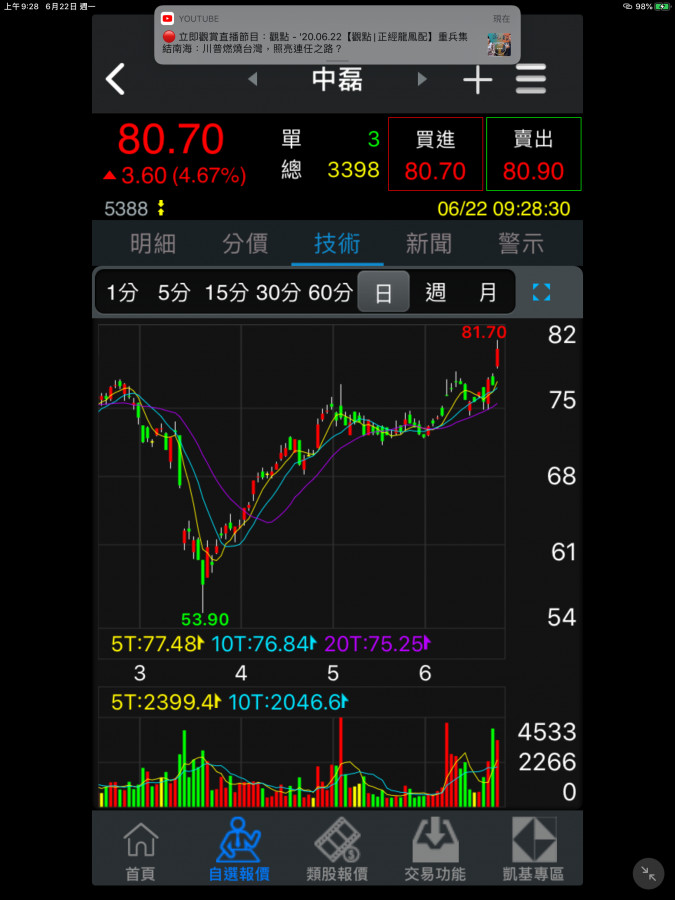
Task: Open the 警示 alerts tab
Action: (x=520, y=243)
